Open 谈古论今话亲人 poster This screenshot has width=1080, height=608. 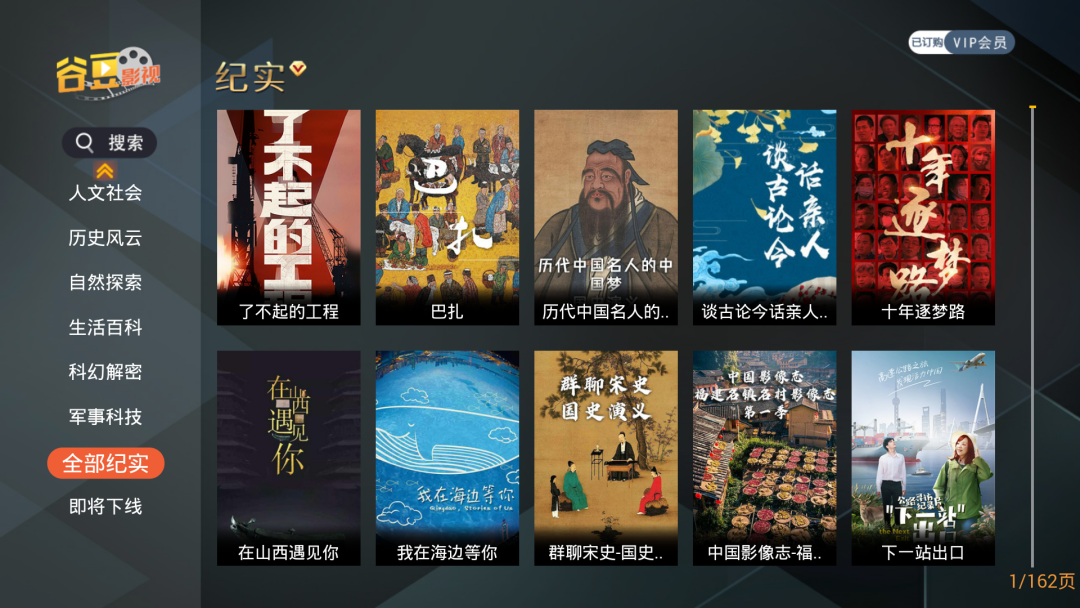pos(765,217)
